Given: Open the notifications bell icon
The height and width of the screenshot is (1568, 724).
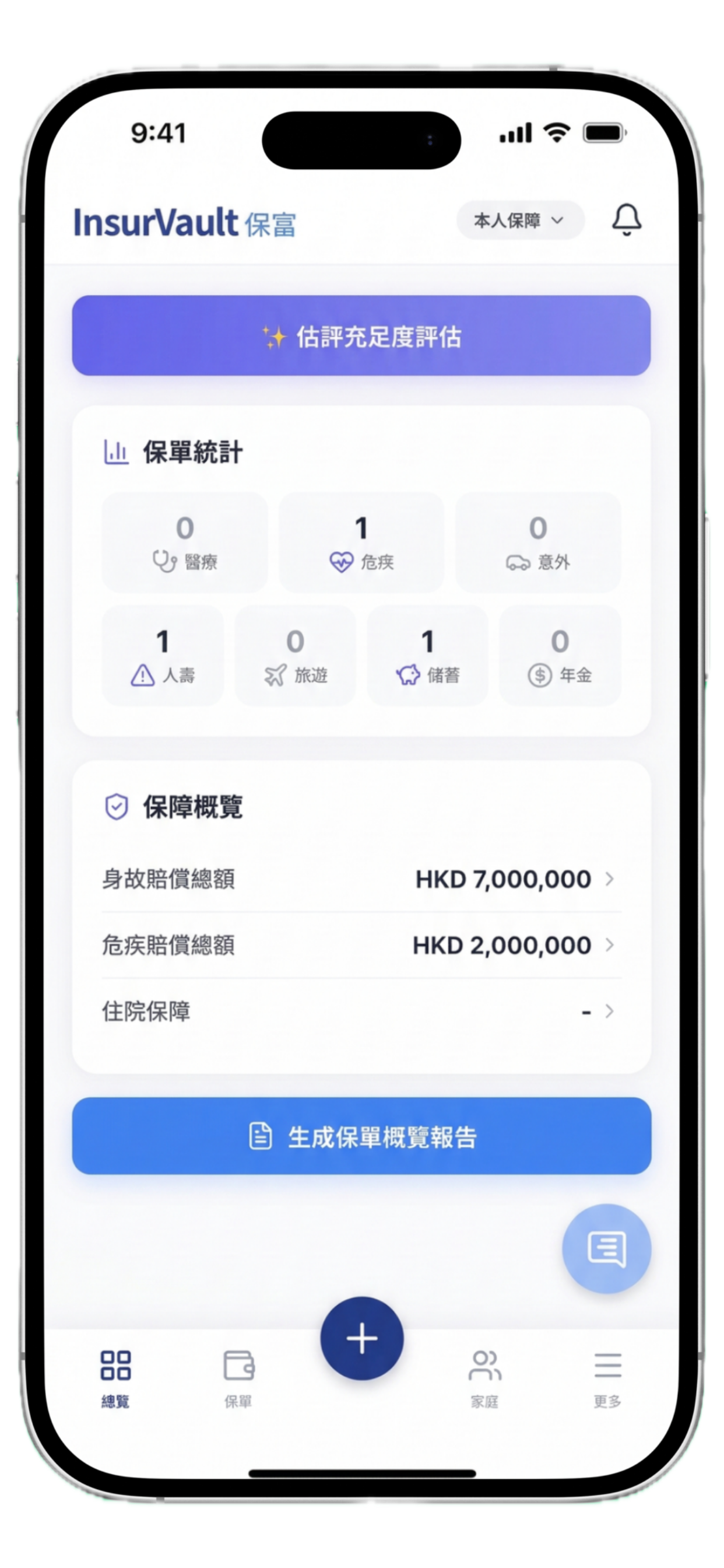Looking at the screenshot, I should (627, 220).
